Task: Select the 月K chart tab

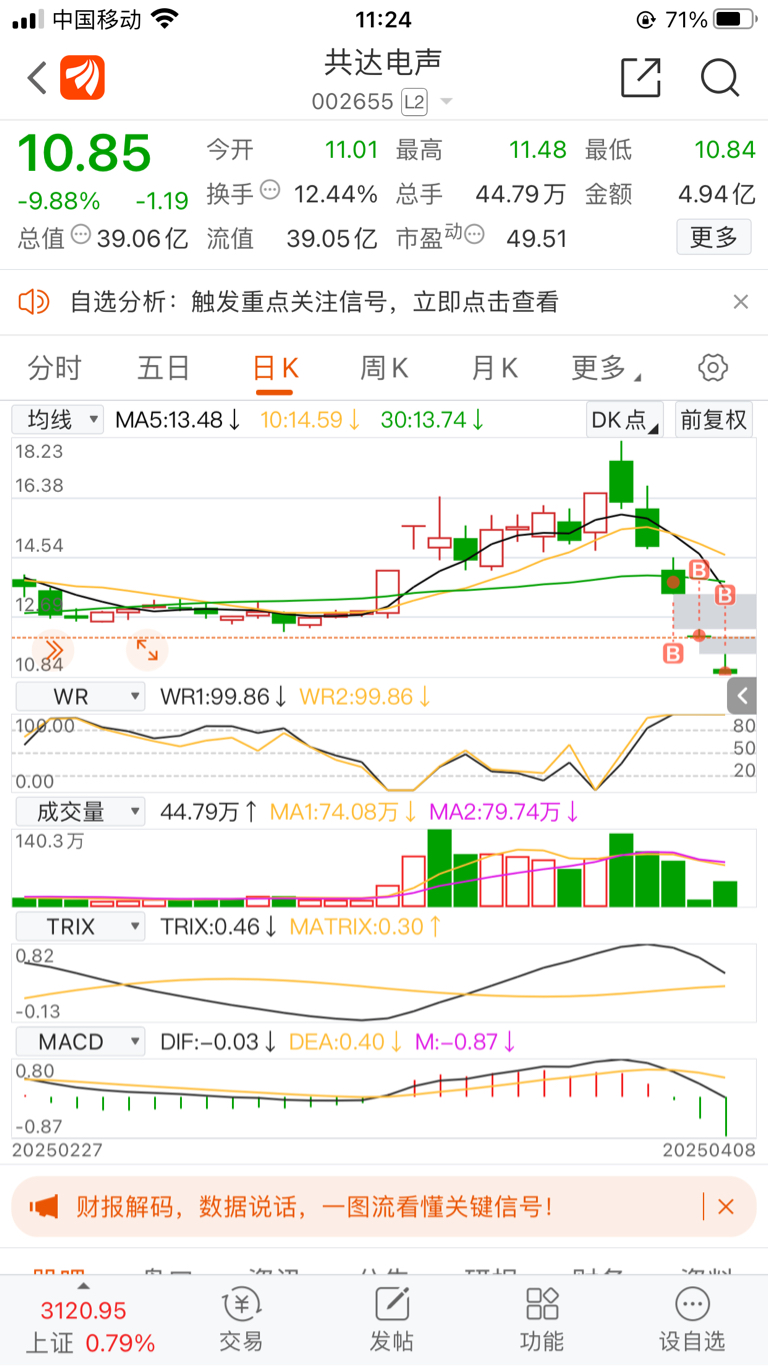Action: 494,368
